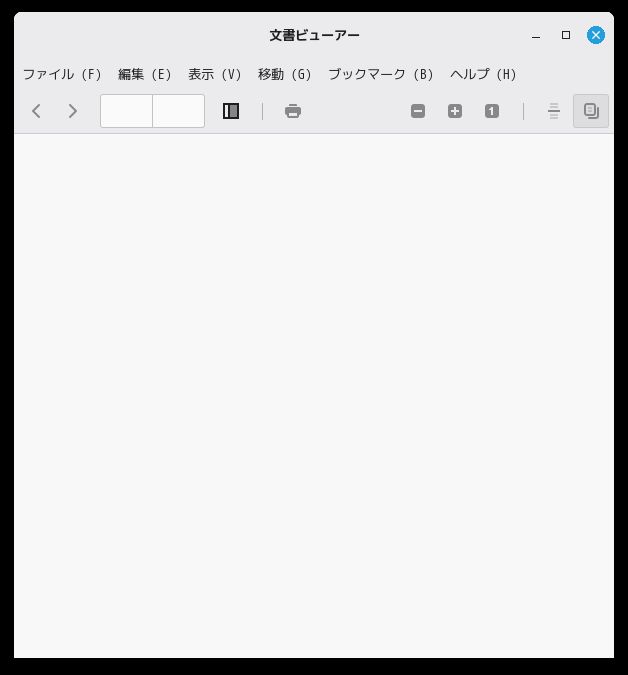Screen dimensions: 628x675
Task: Open the ヘルプ (H) menu
Action: click(x=483, y=74)
